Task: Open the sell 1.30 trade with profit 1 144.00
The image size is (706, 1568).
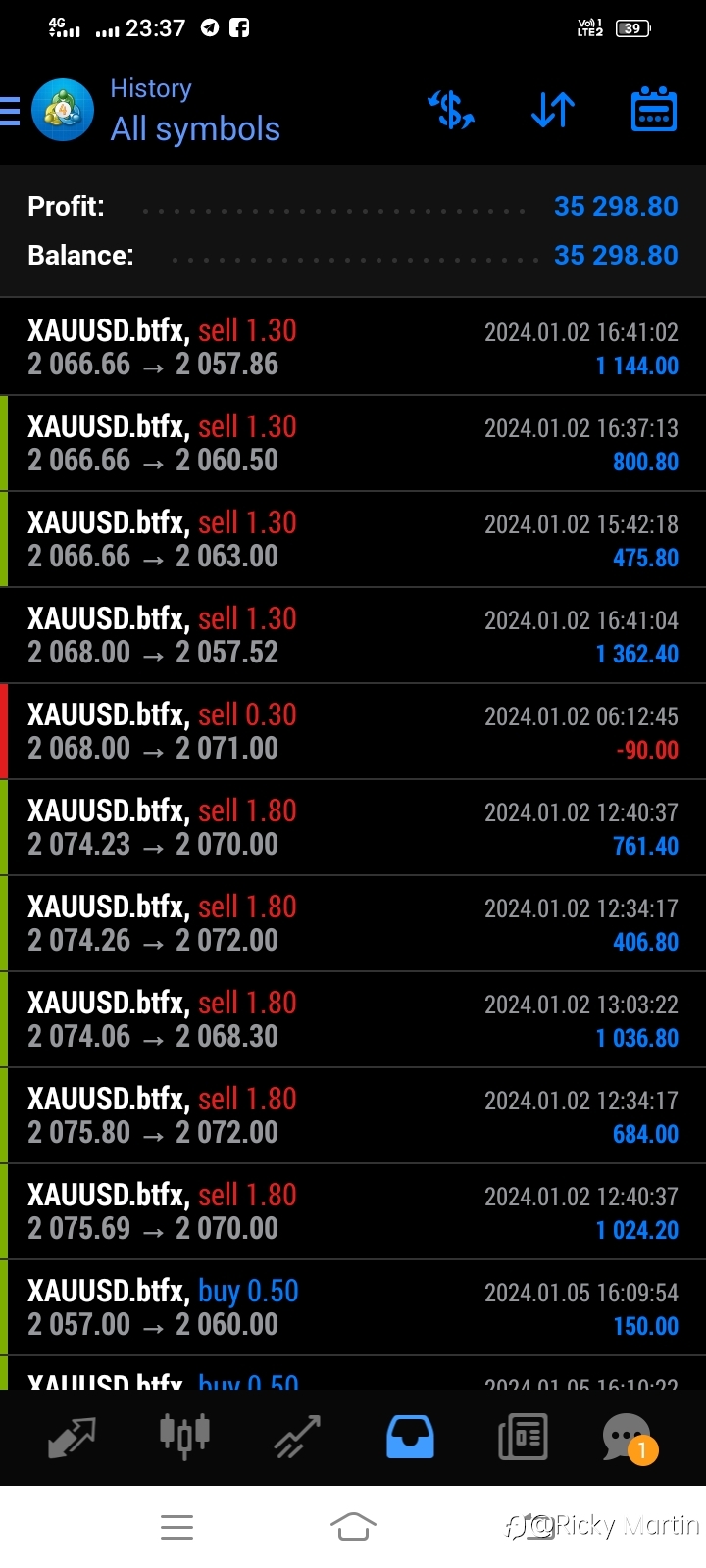Action: [x=353, y=347]
